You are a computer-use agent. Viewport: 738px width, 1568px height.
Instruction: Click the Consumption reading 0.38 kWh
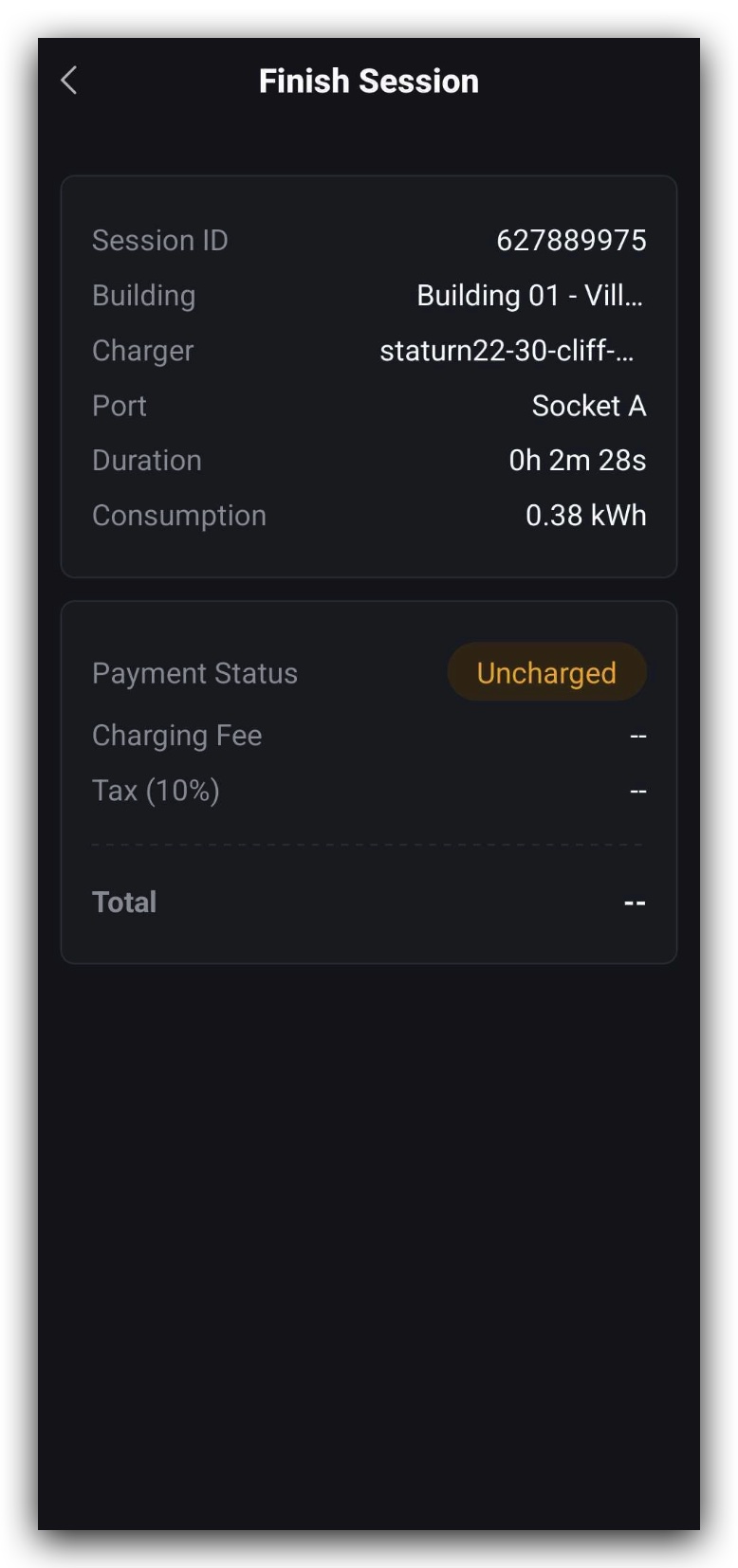[585, 515]
